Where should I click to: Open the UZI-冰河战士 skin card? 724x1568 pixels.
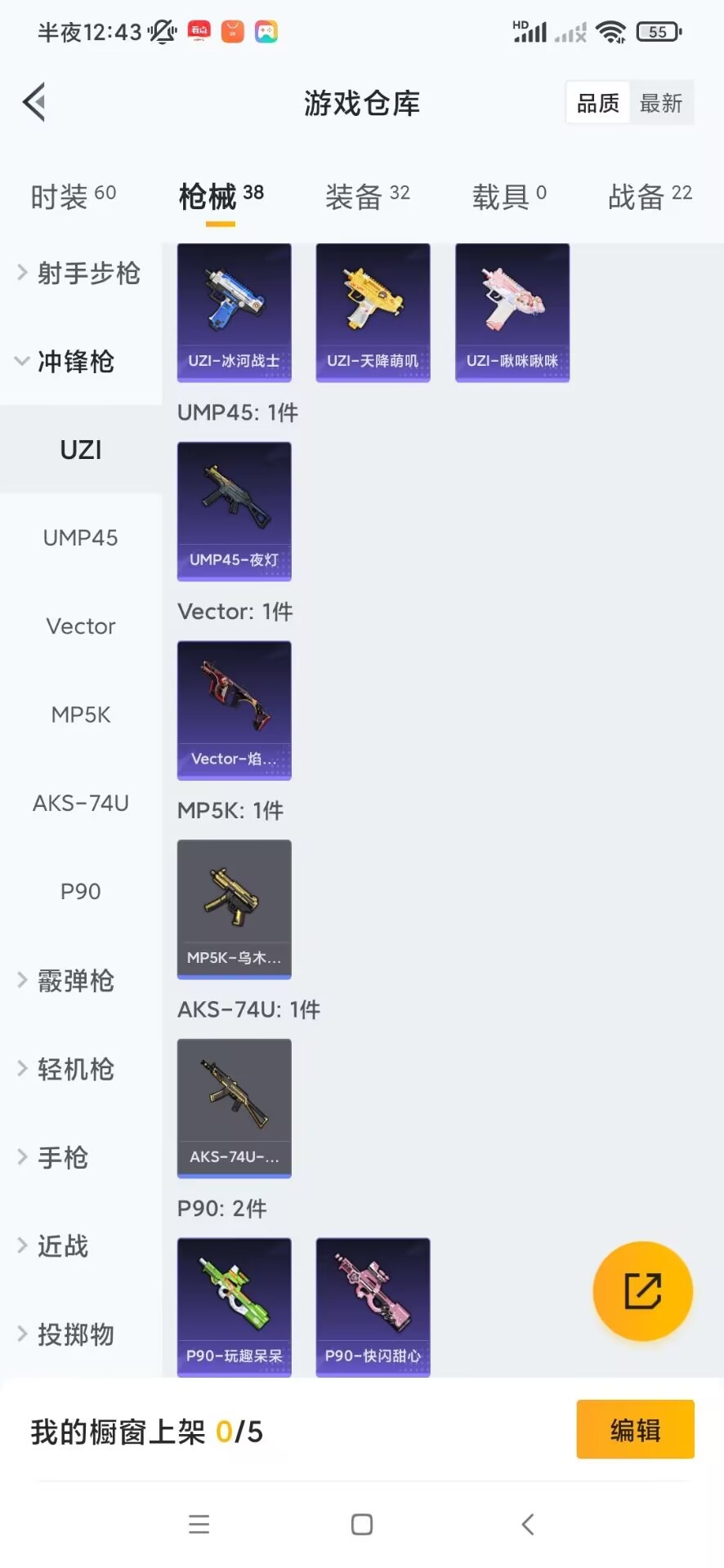click(x=234, y=312)
